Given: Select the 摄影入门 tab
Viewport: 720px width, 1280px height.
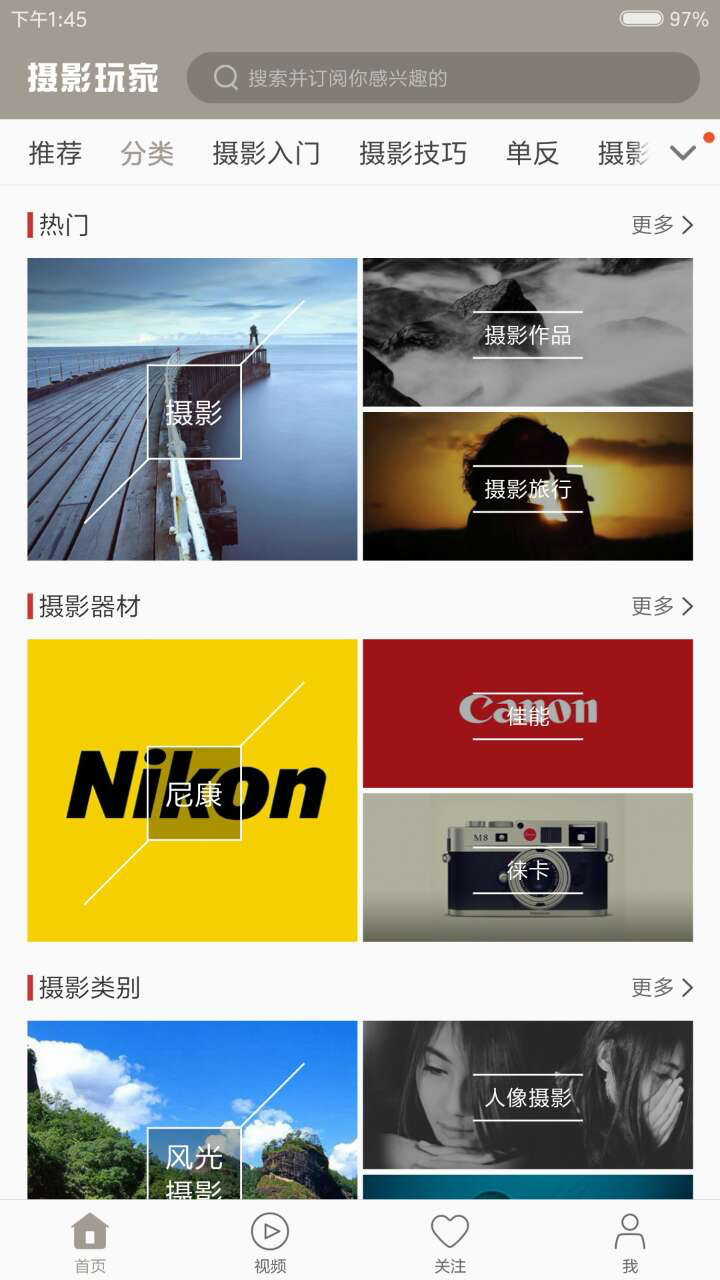Looking at the screenshot, I should [266, 153].
